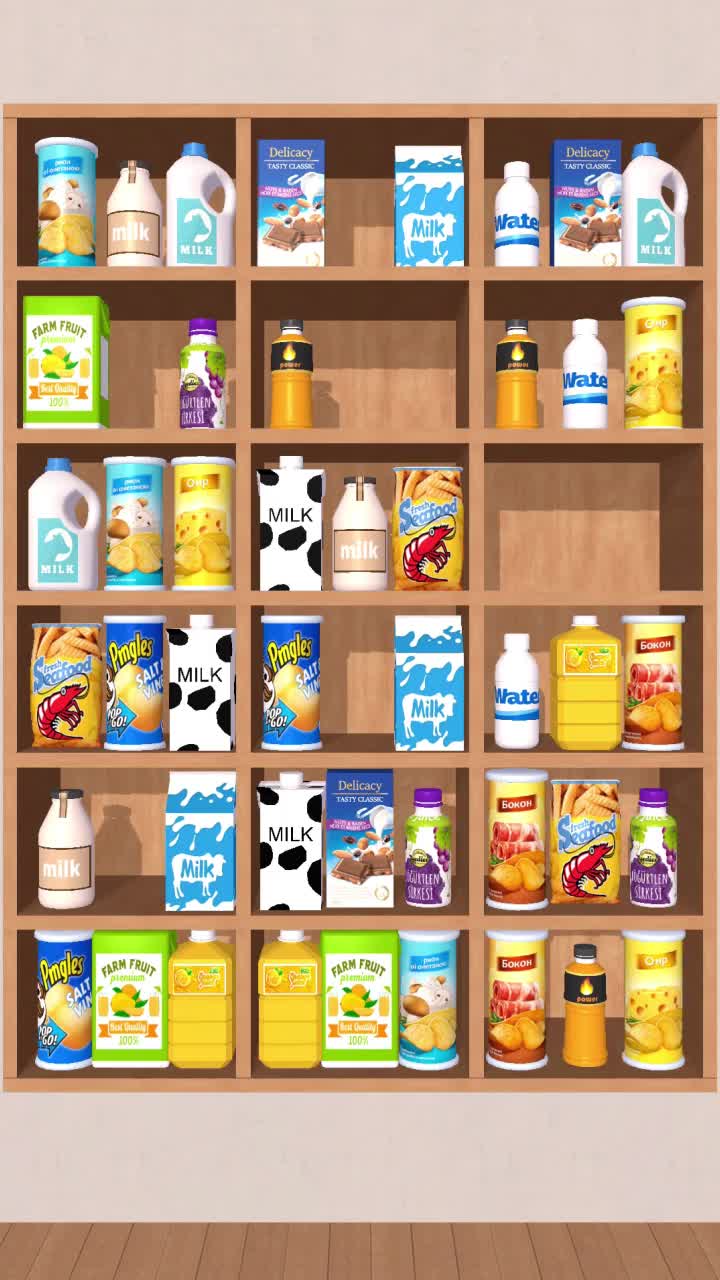Pick the Pringles can next to the blue Milk carton
This screenshot has height=1280, width=720.
(292, 682)
